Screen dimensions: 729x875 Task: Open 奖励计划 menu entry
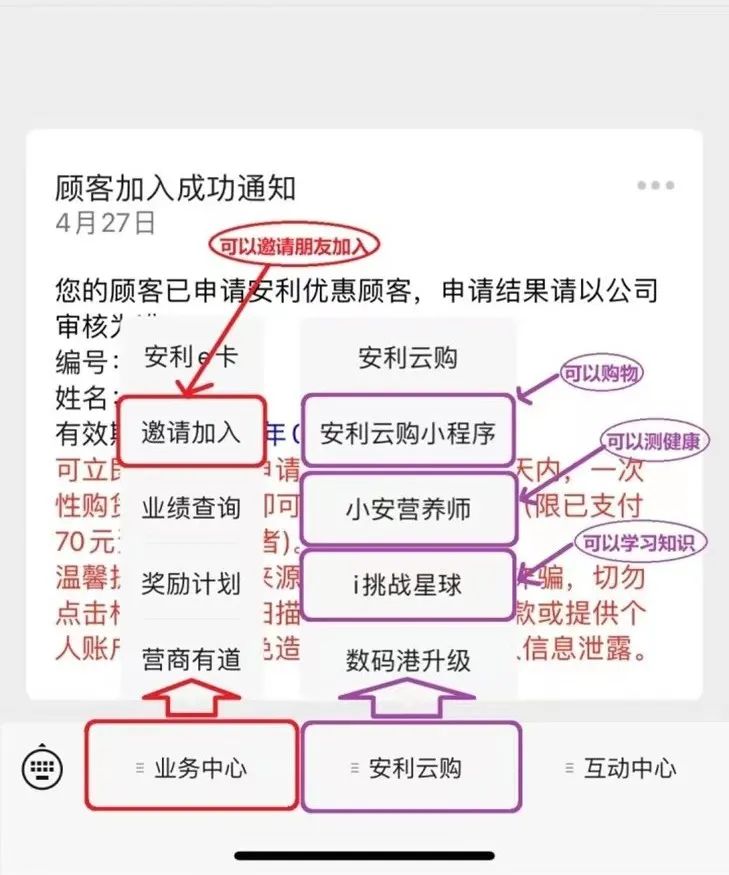click(191, 584)
